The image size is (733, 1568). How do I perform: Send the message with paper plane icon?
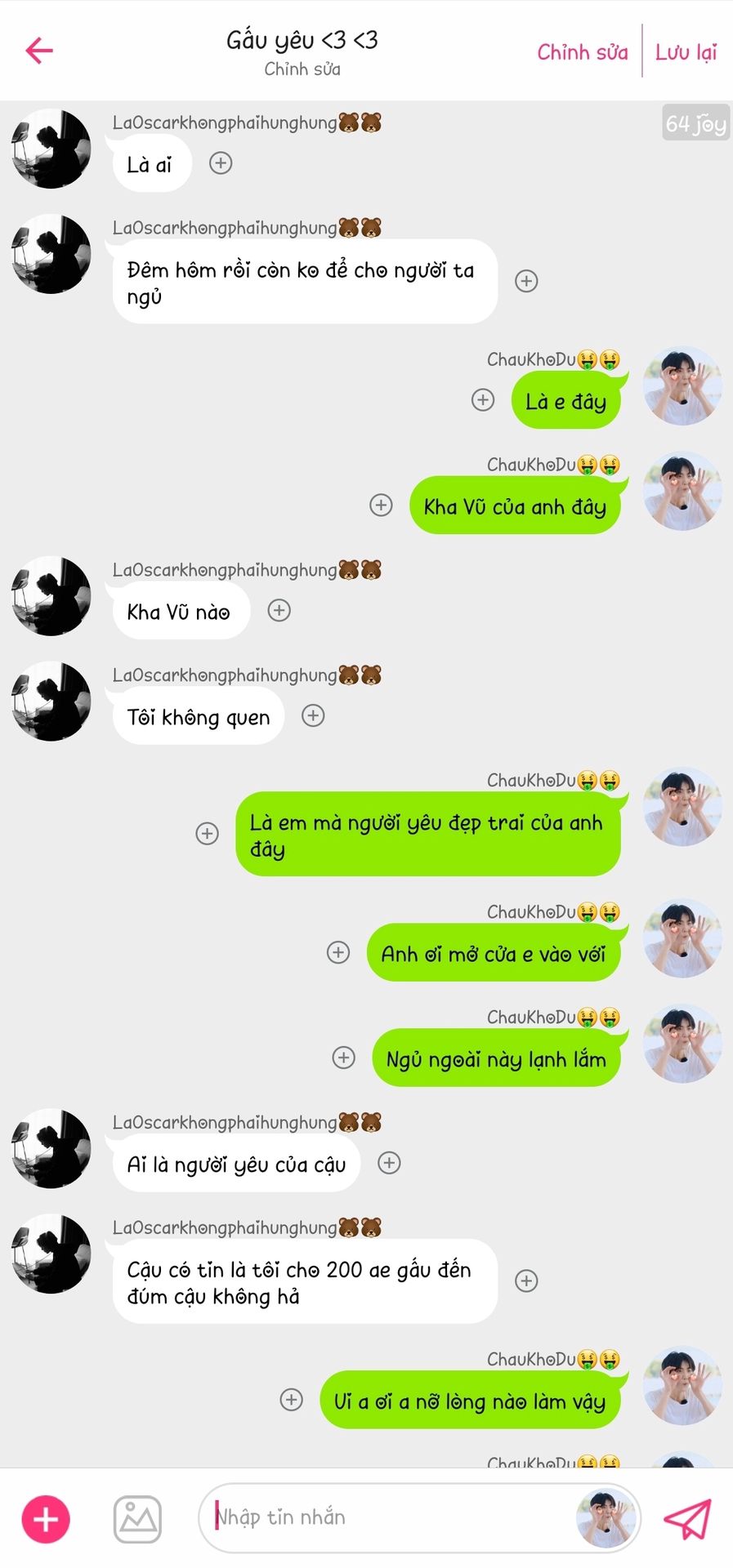pos(687,1519)
